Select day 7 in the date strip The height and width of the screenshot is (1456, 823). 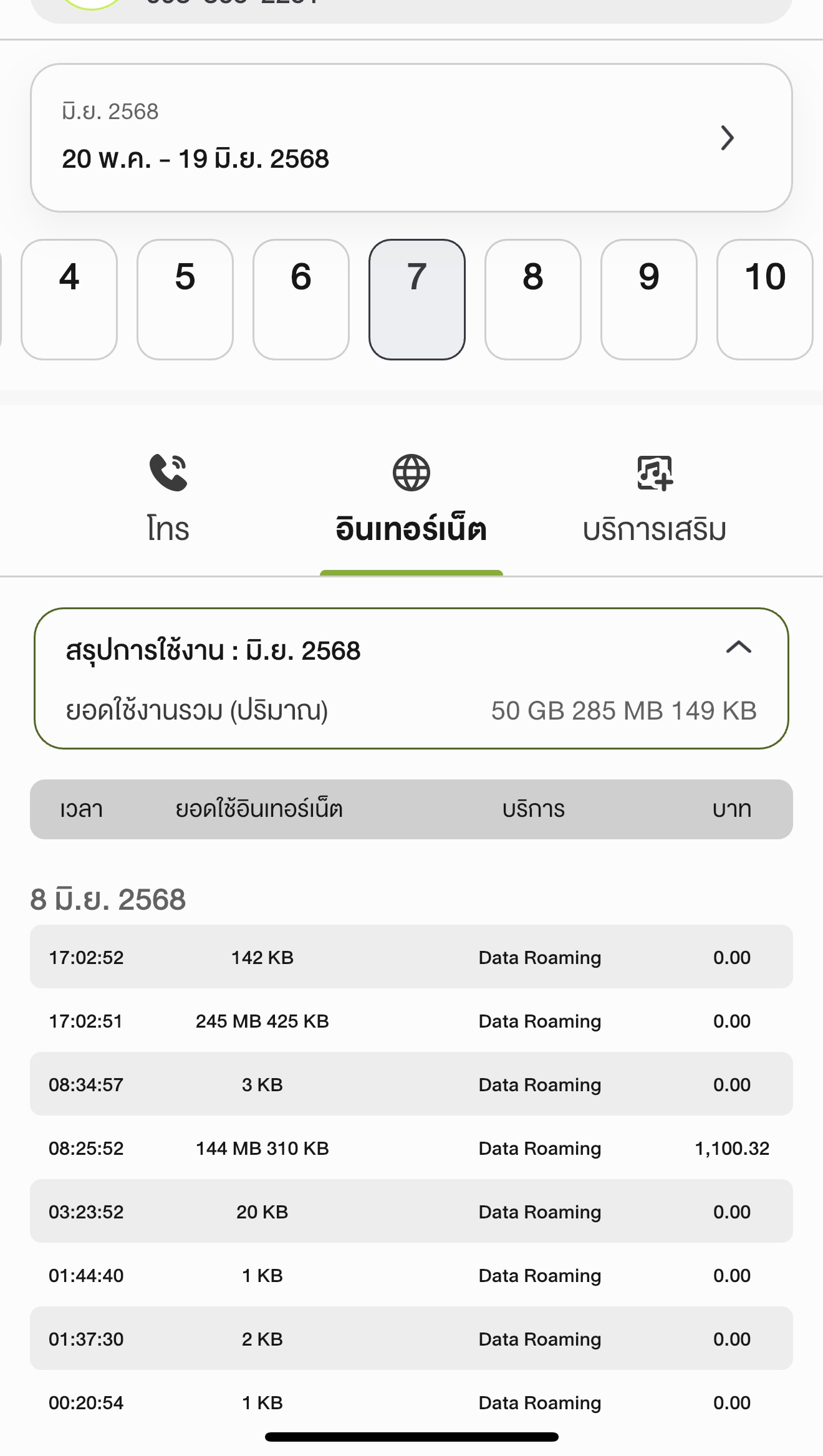(x=417, y=299)
